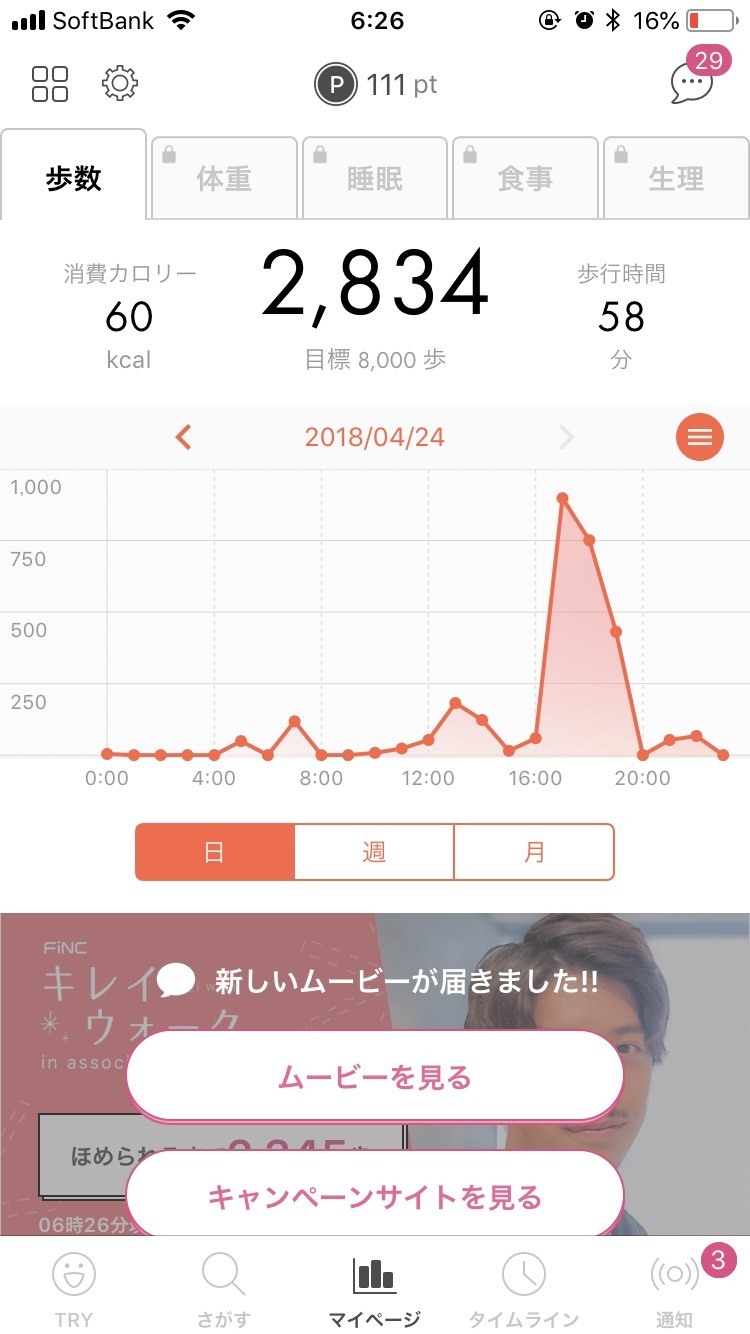Tap the ムービーを見る button
750x1334 pixels.
(374, 1075)
